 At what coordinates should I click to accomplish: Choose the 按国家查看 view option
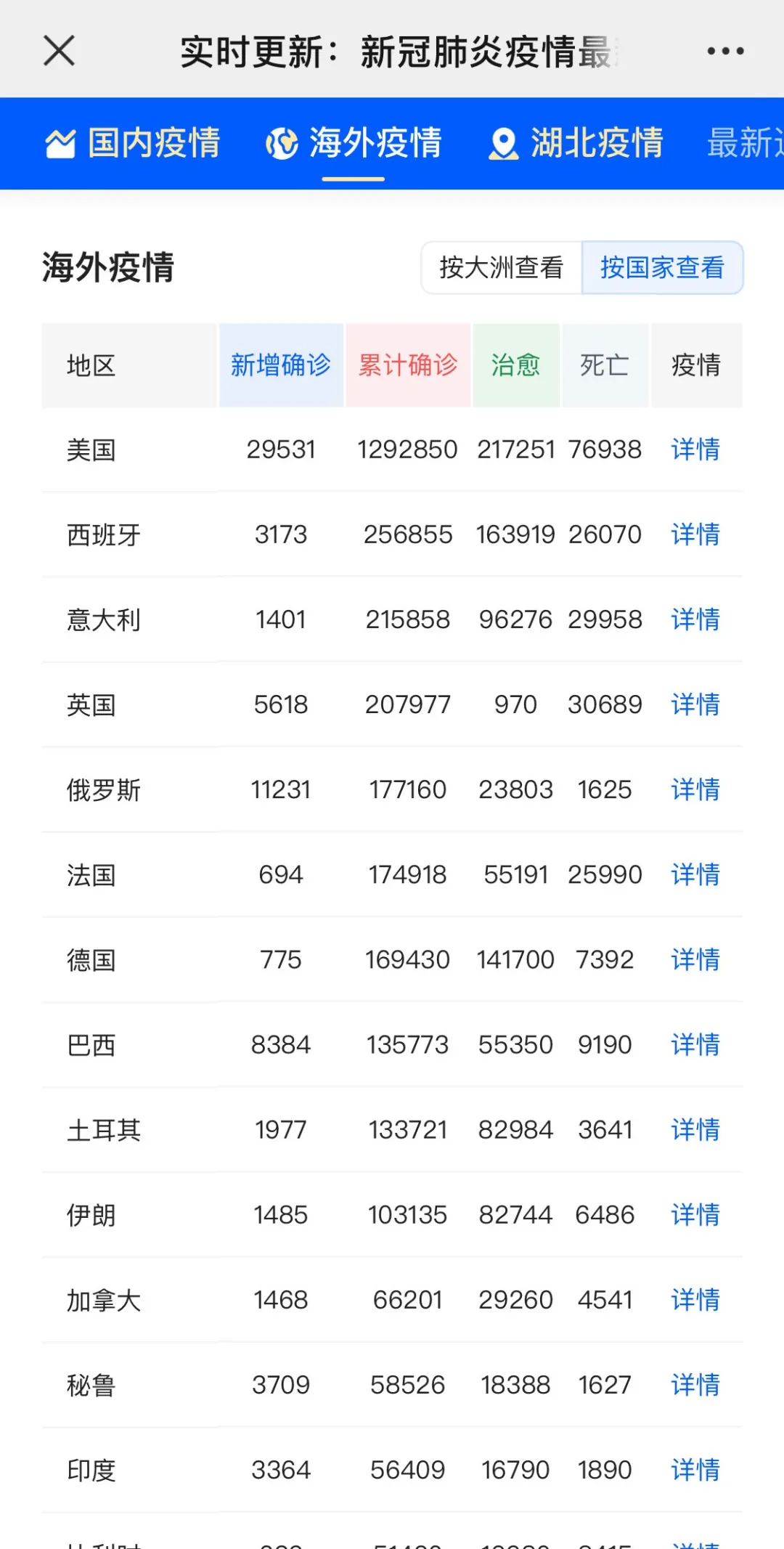point(662,268)
